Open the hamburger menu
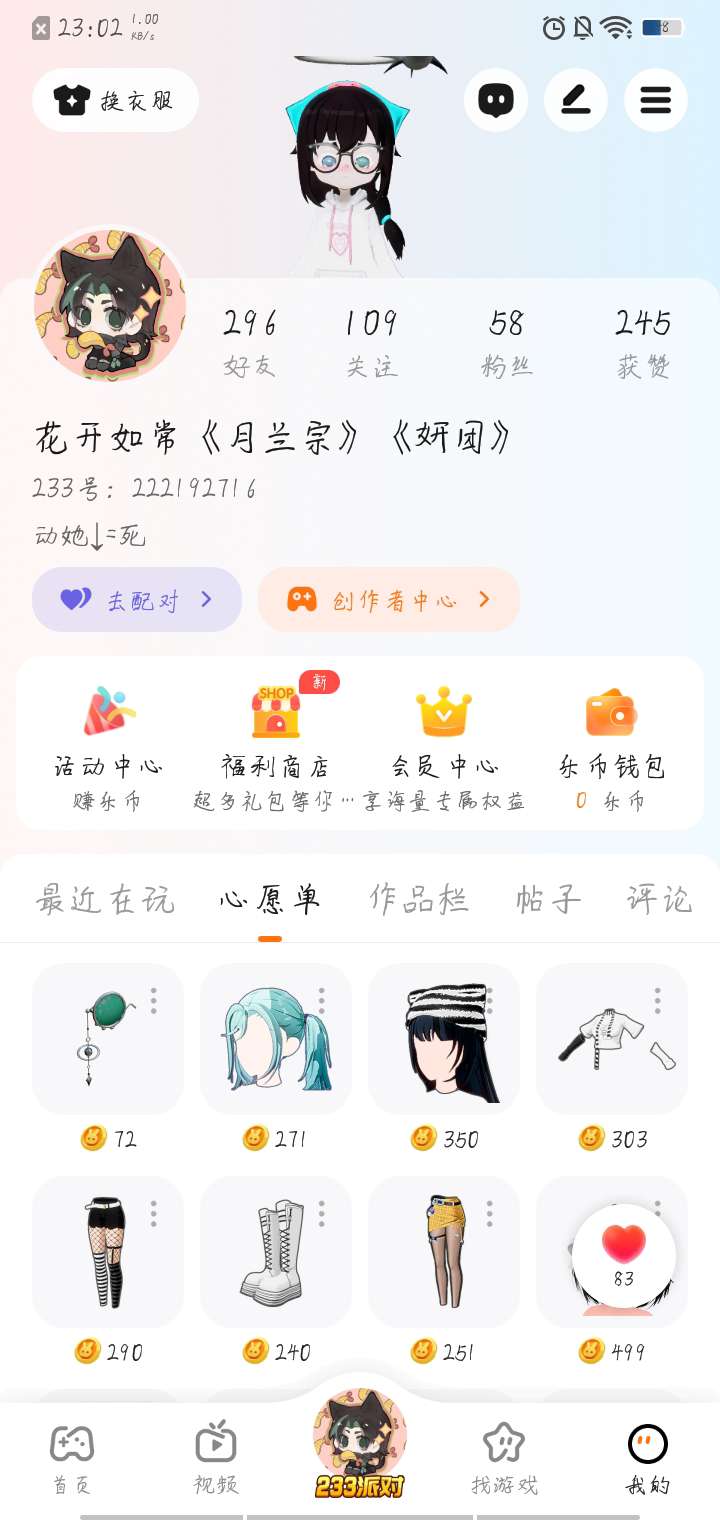This screenshot has width=720, height=1520. click(x=656, y=100)
